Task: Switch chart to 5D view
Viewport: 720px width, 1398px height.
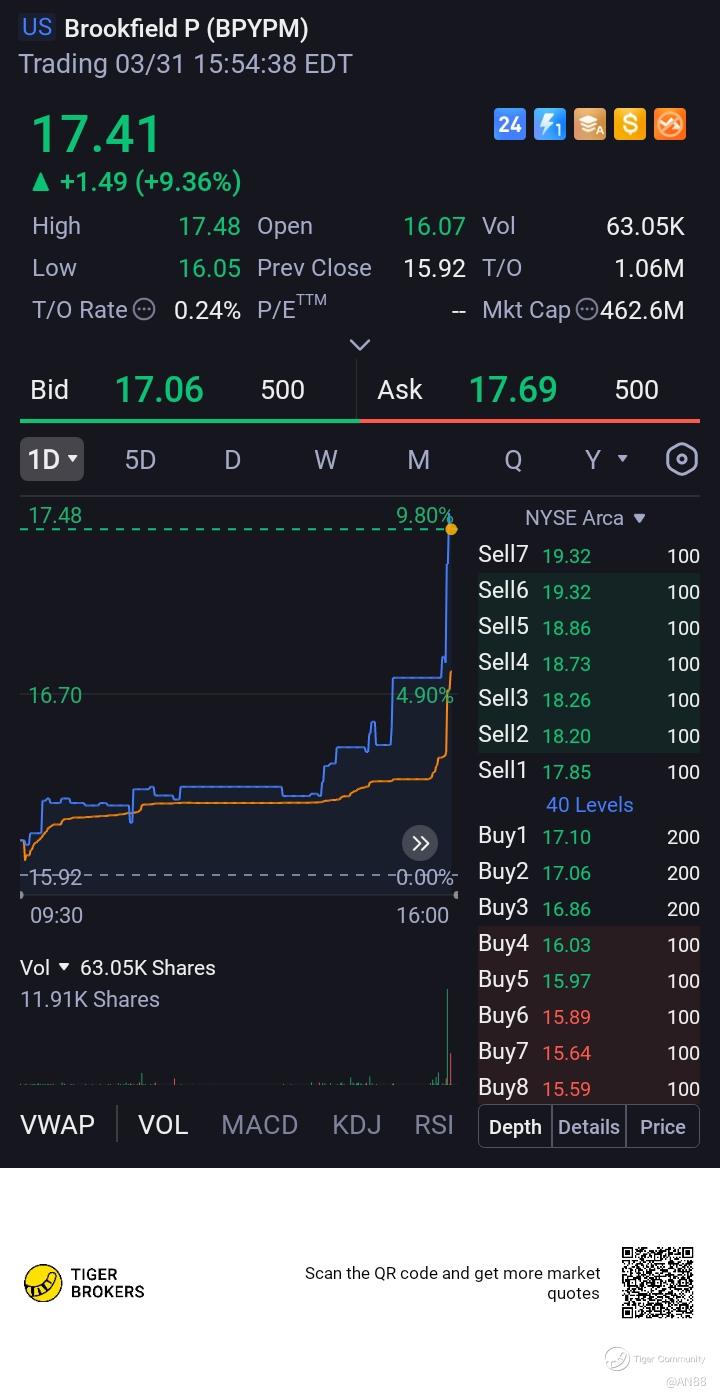Action: (x=140, y=459)
